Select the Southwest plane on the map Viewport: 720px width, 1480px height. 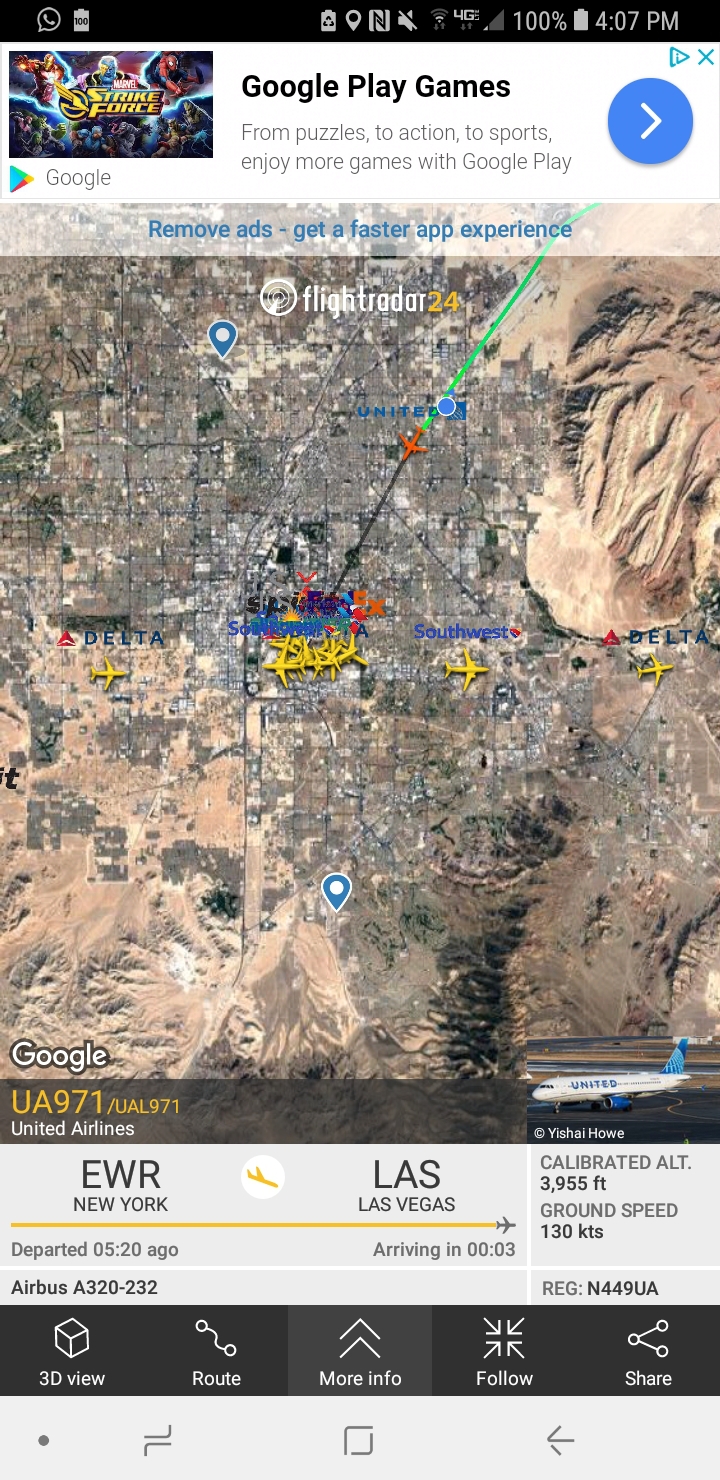tap(466, 668)
